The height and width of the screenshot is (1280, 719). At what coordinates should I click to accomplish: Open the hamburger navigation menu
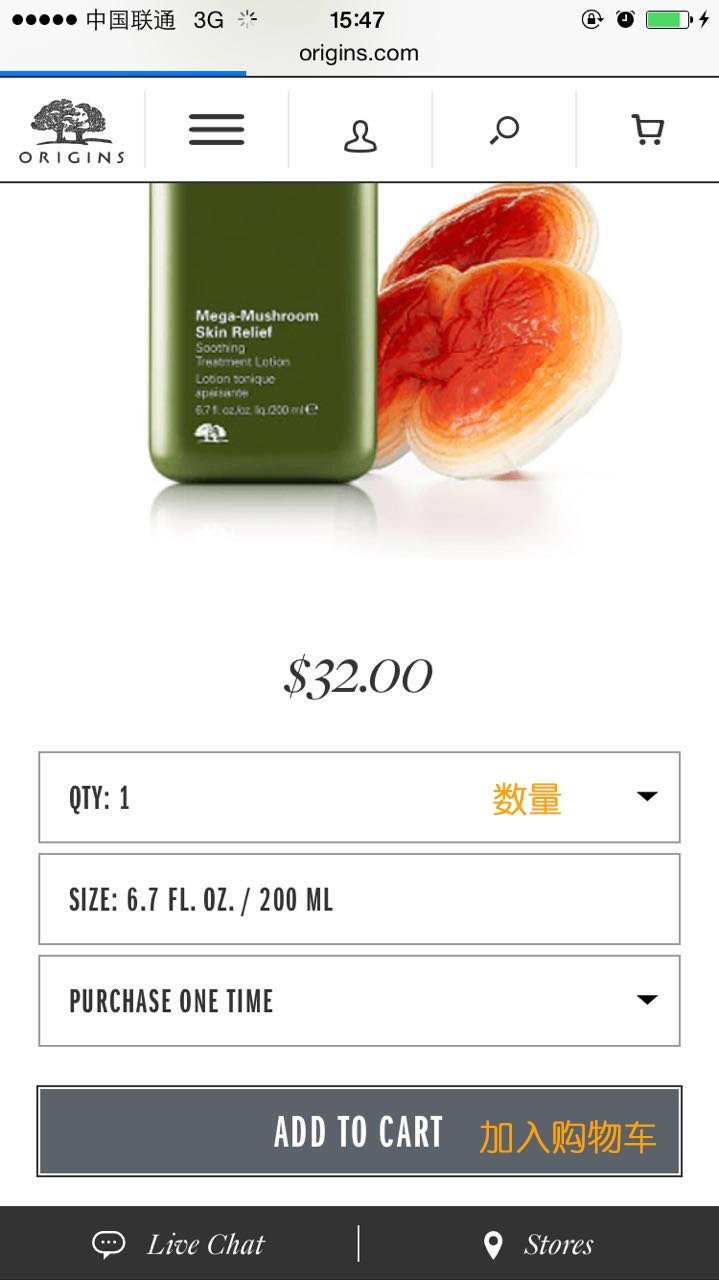coord(216,130)
